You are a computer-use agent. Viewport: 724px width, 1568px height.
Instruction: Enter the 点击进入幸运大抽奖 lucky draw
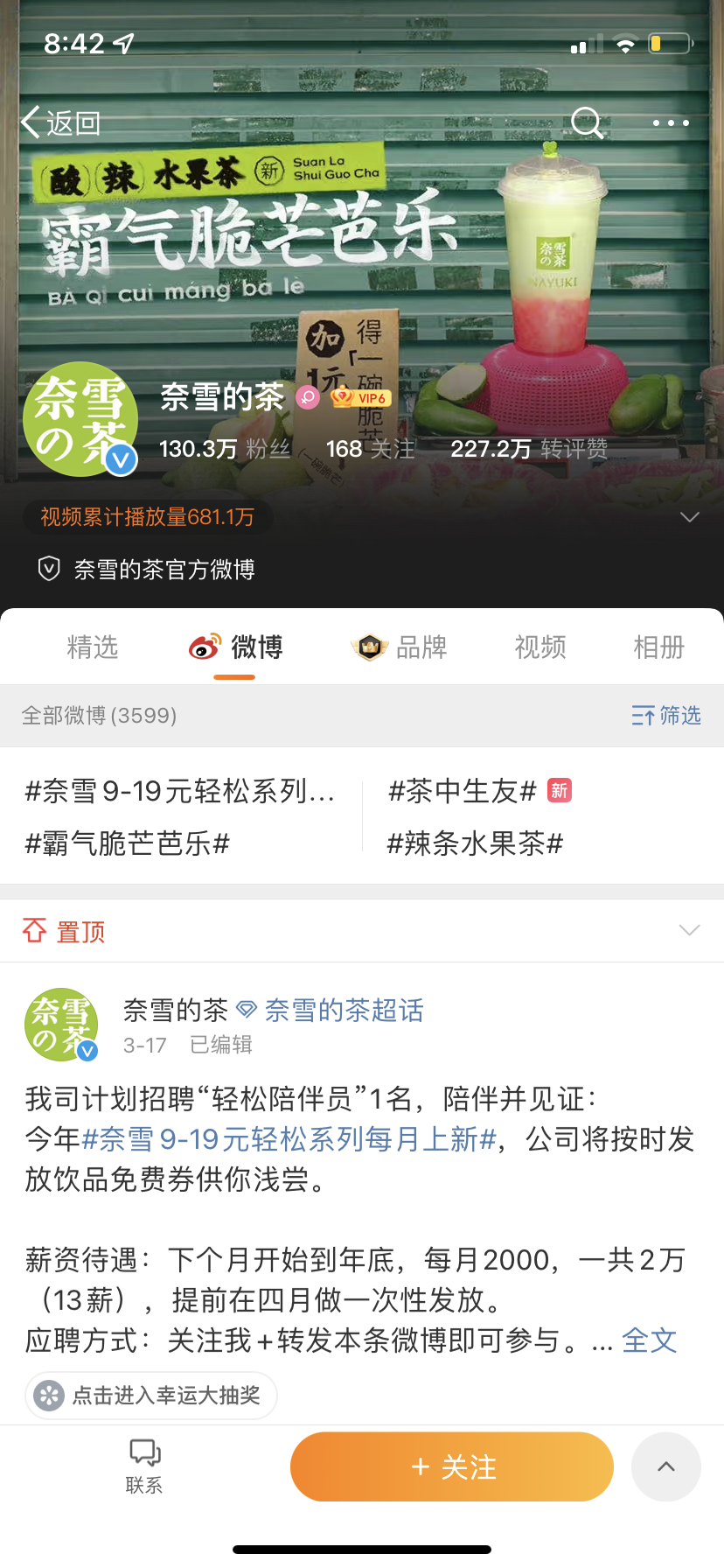coord(151,1395)
